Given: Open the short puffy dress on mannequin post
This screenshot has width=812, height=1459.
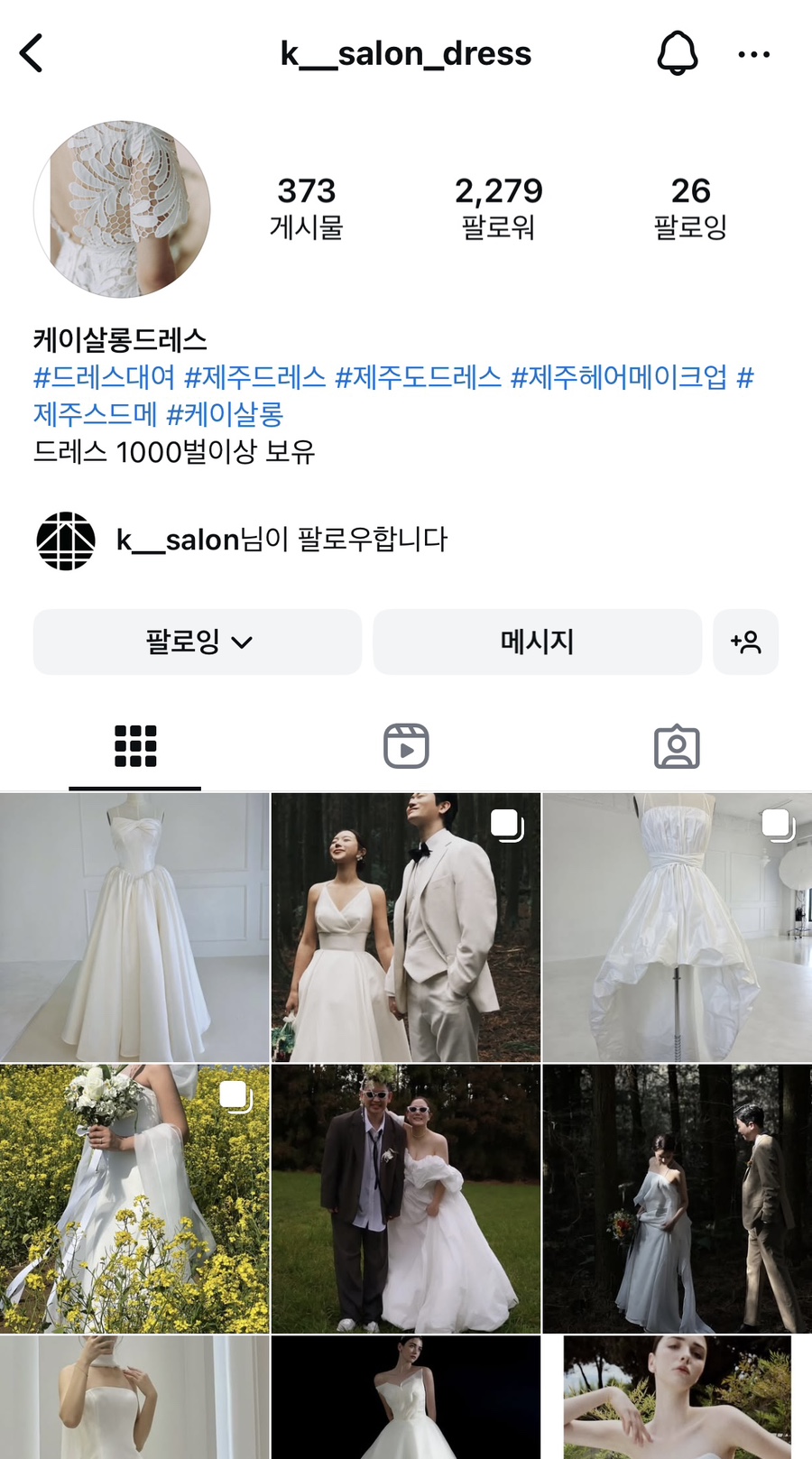Looking at the screenshot, I should 677,928.
